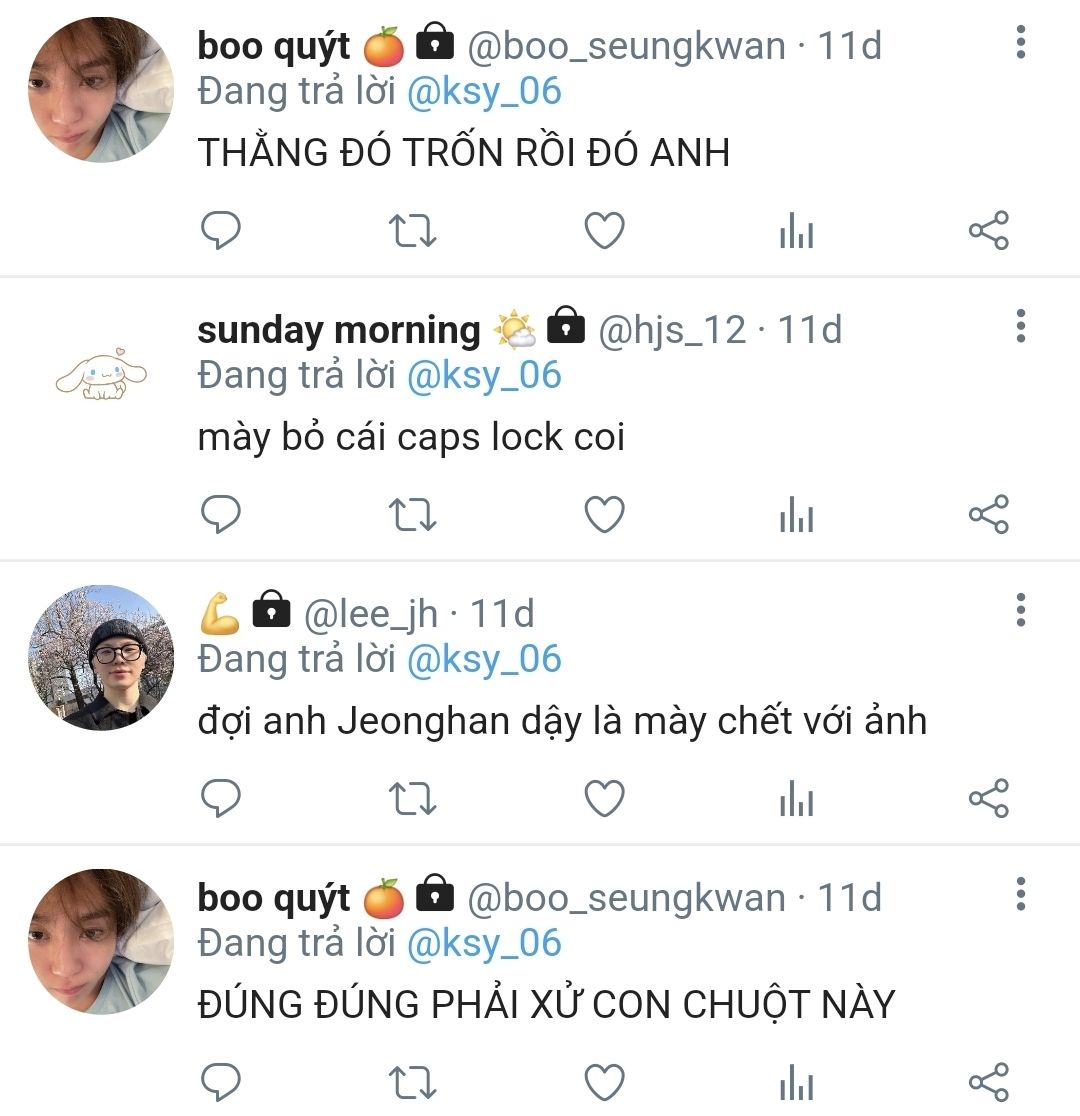
Task: Reply to the 'THẰNG ĐÓ TRỐN RỒI' tweet
Action: click(x=221, y=231)
